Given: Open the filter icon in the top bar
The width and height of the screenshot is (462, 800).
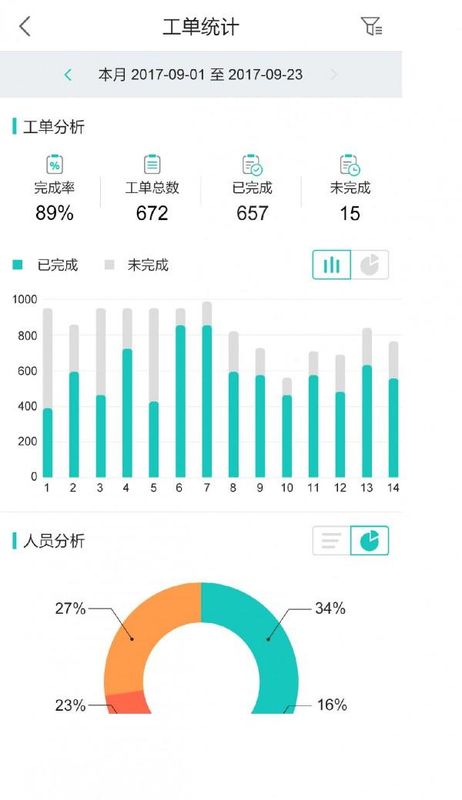Looking at the screenshot, I should 372,26.
